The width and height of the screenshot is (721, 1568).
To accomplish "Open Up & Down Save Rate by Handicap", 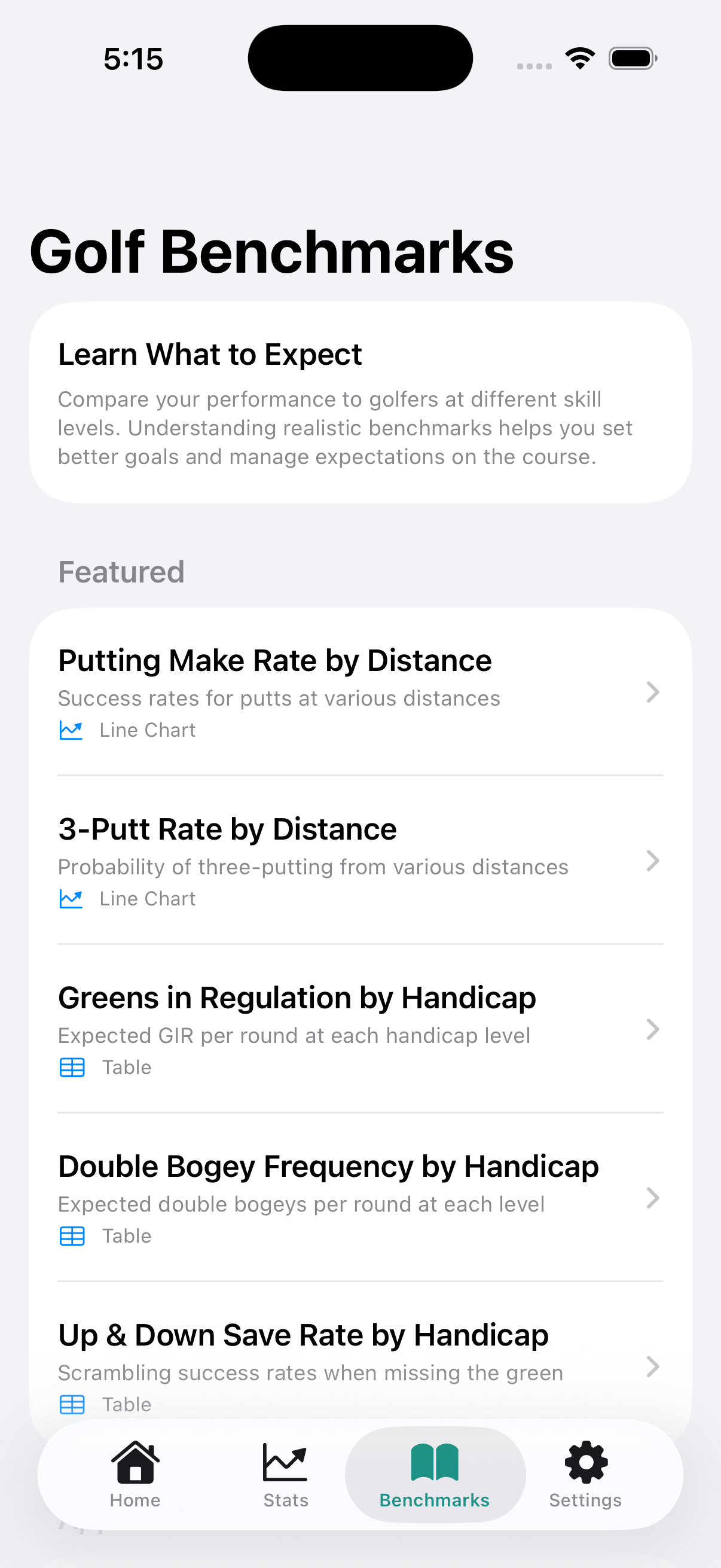I will [360, 1363].
